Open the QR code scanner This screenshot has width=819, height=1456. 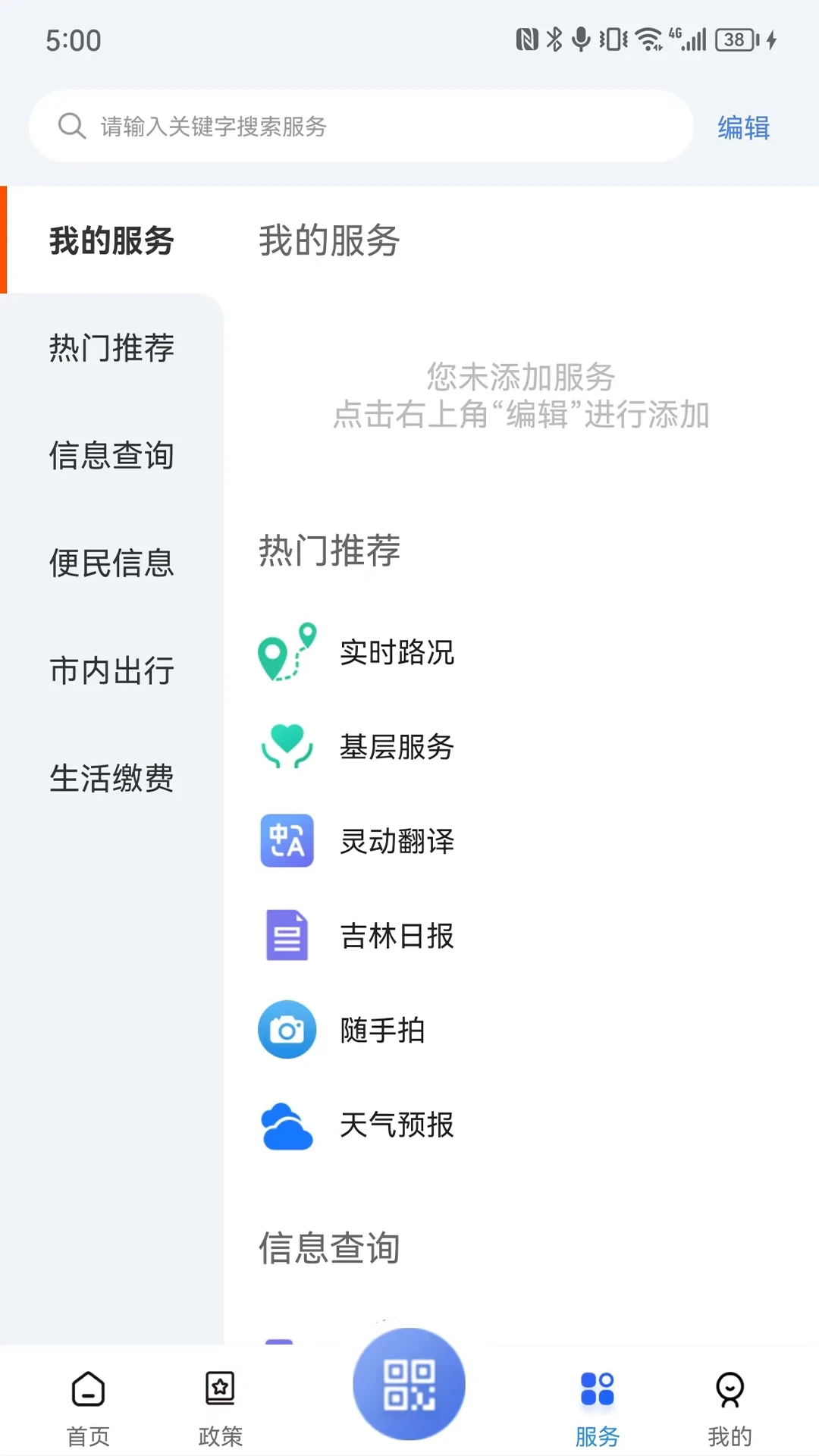409,1383
